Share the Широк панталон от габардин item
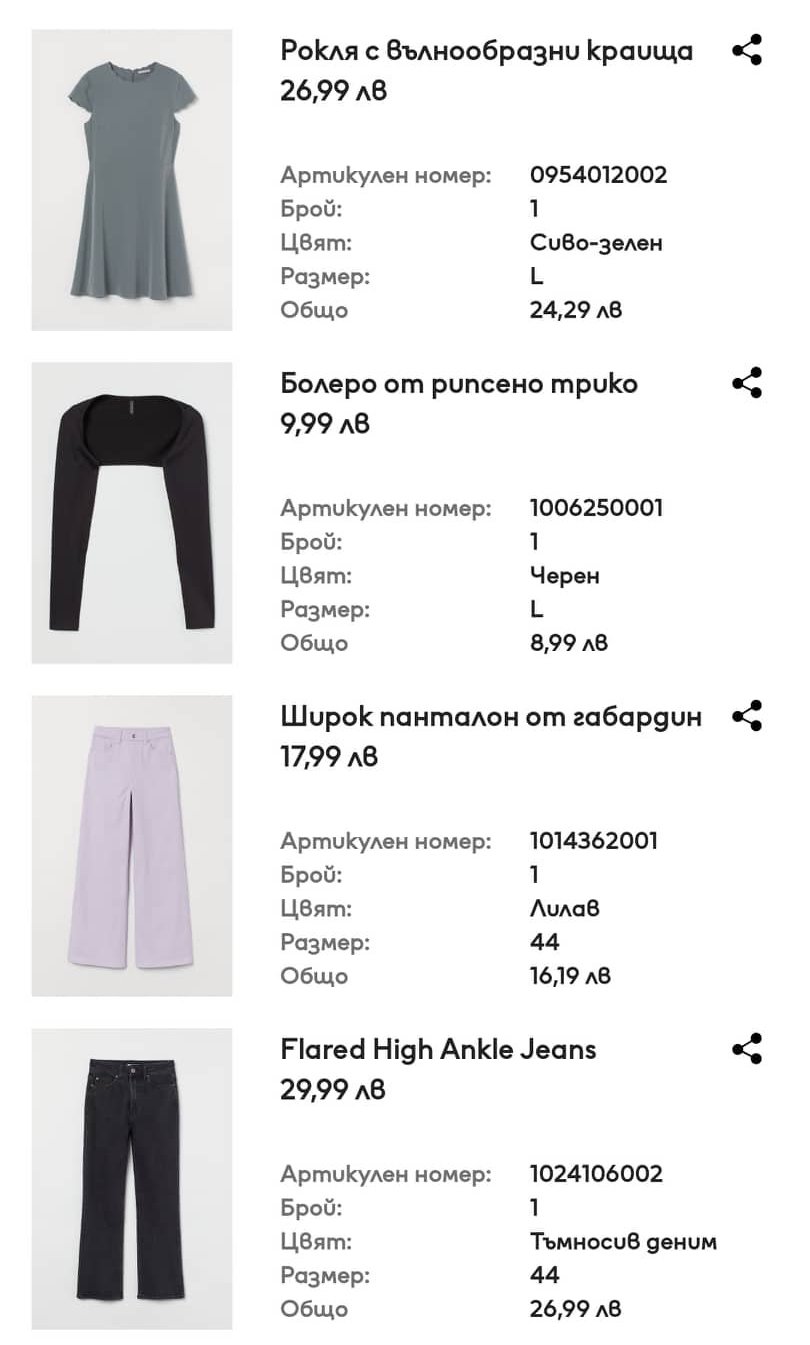The image size is (810, 1345). coord(747,716)
